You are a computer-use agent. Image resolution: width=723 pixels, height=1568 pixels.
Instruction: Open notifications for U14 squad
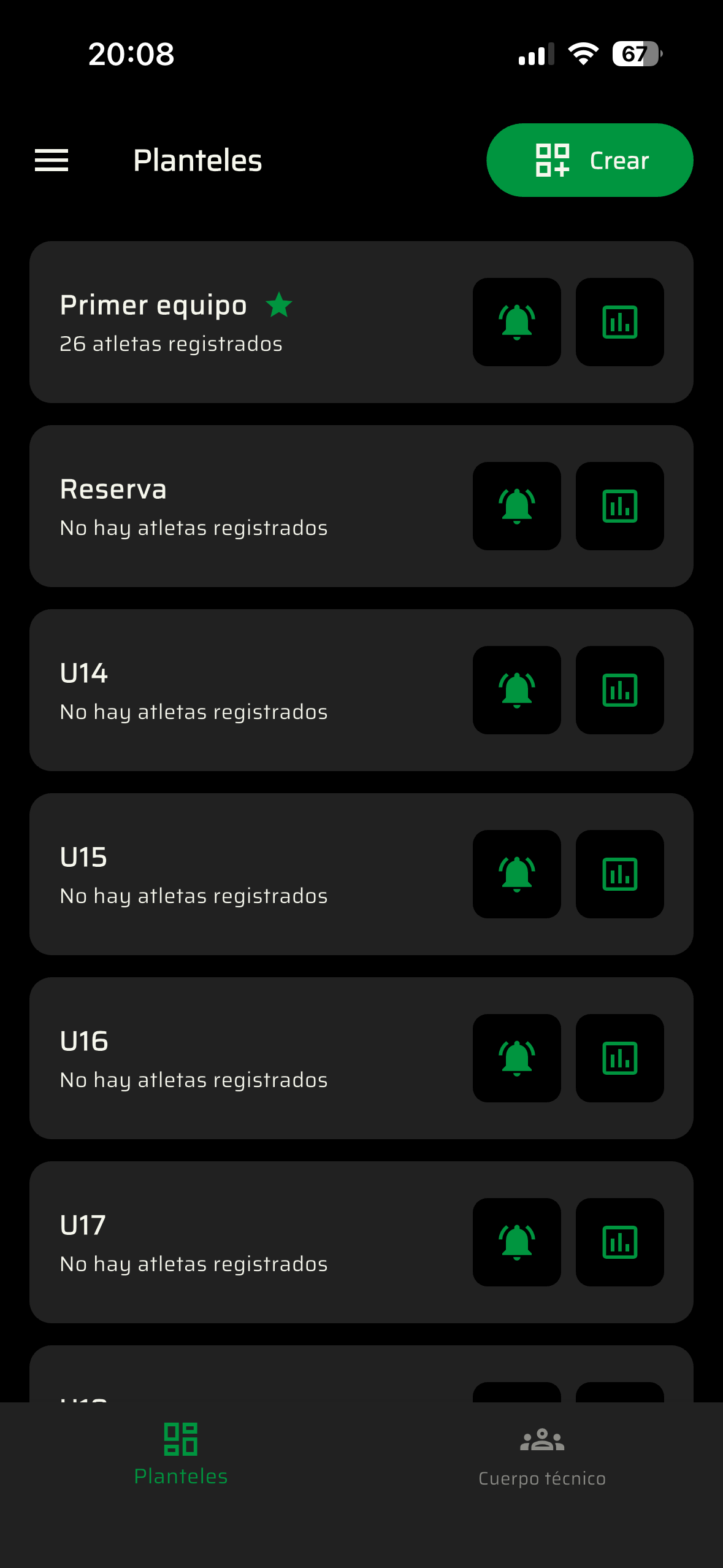coord(517,690)
